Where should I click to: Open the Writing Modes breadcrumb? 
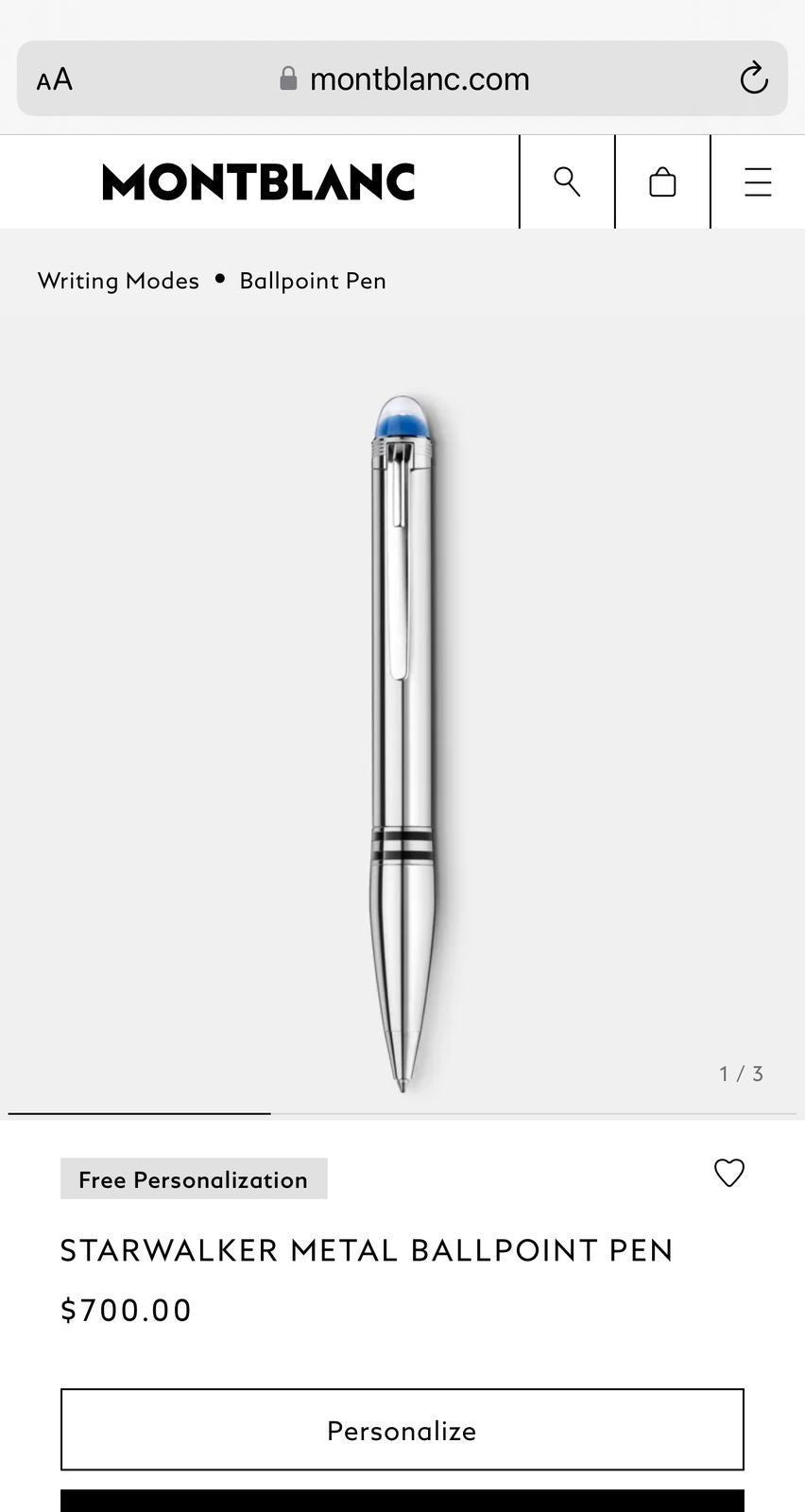118,281
